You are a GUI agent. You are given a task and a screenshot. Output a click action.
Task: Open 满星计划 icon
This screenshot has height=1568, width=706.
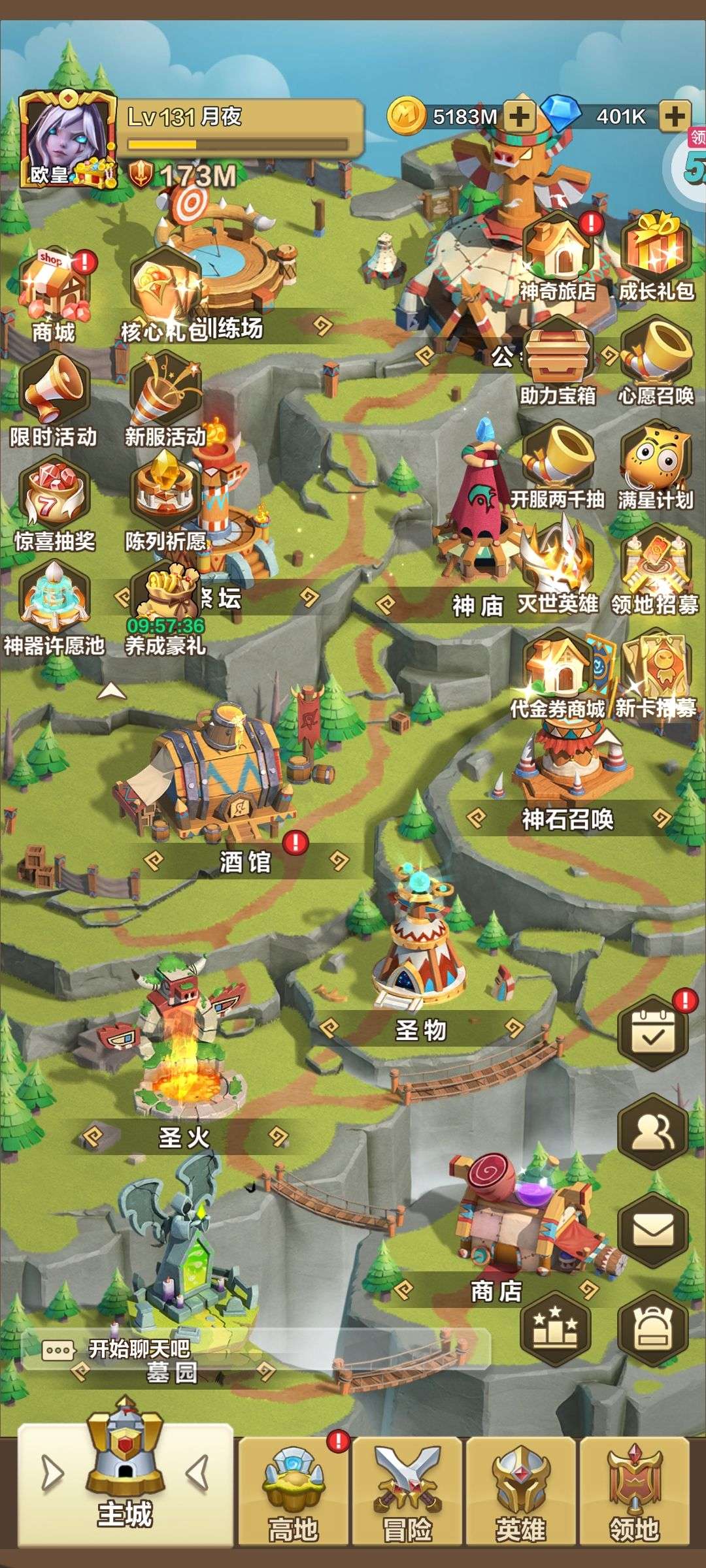656,467
